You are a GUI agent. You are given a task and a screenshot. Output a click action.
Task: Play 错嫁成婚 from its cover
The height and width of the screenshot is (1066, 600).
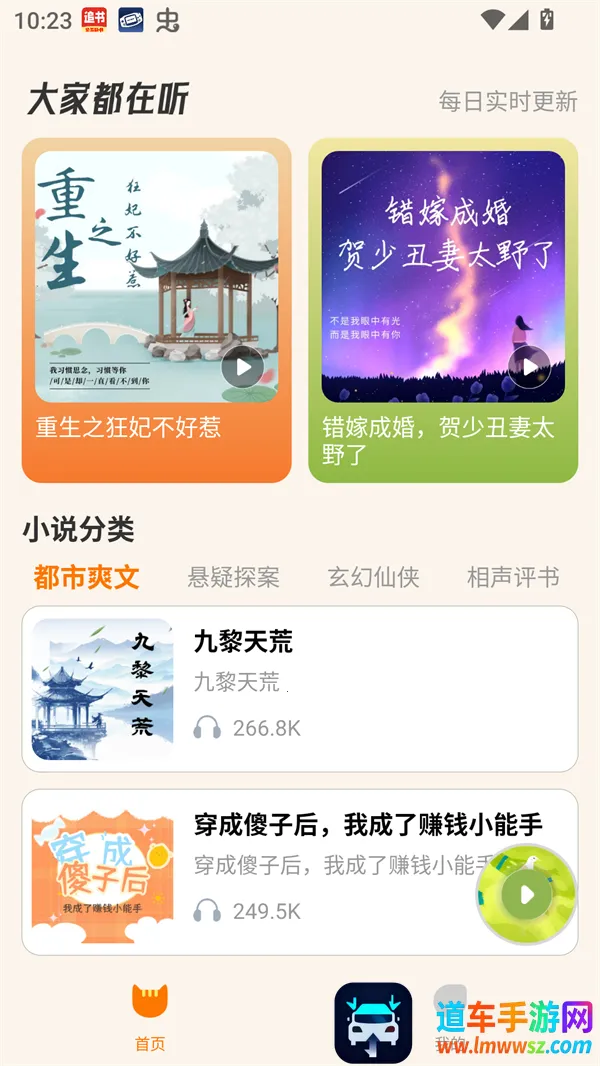coord(529,367)
